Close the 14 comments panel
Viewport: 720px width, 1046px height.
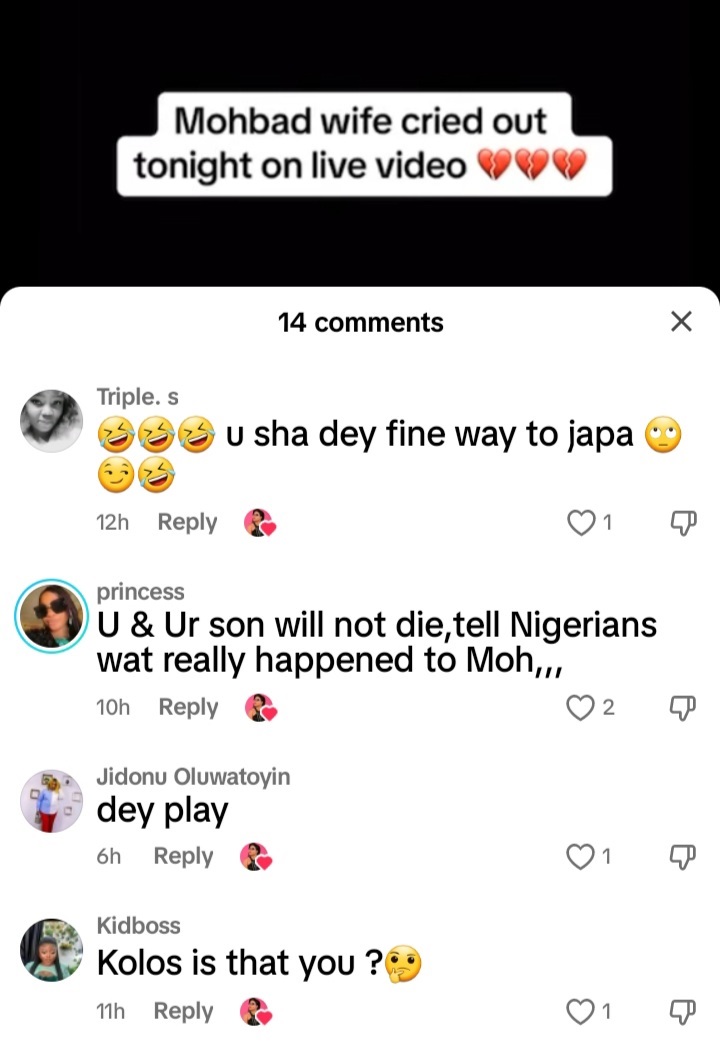click(681, 322)
